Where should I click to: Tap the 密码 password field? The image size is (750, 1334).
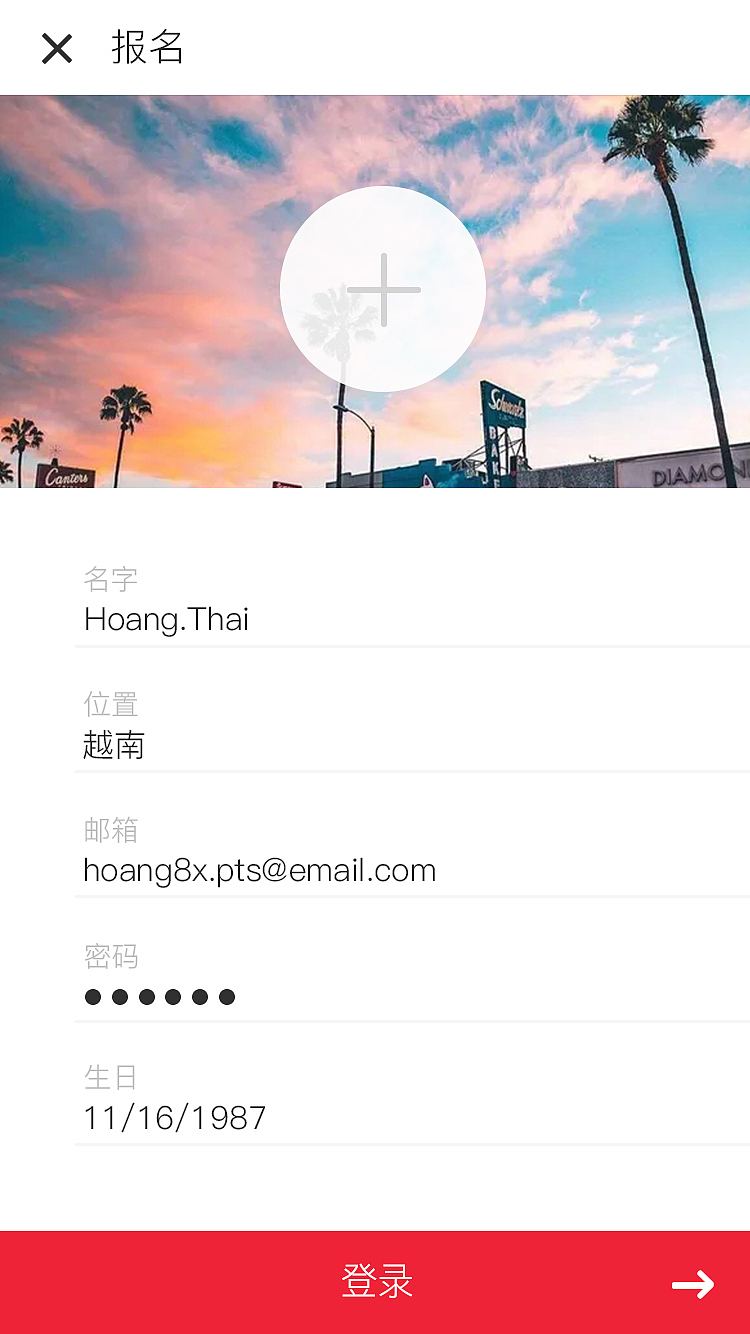[410, 996]
